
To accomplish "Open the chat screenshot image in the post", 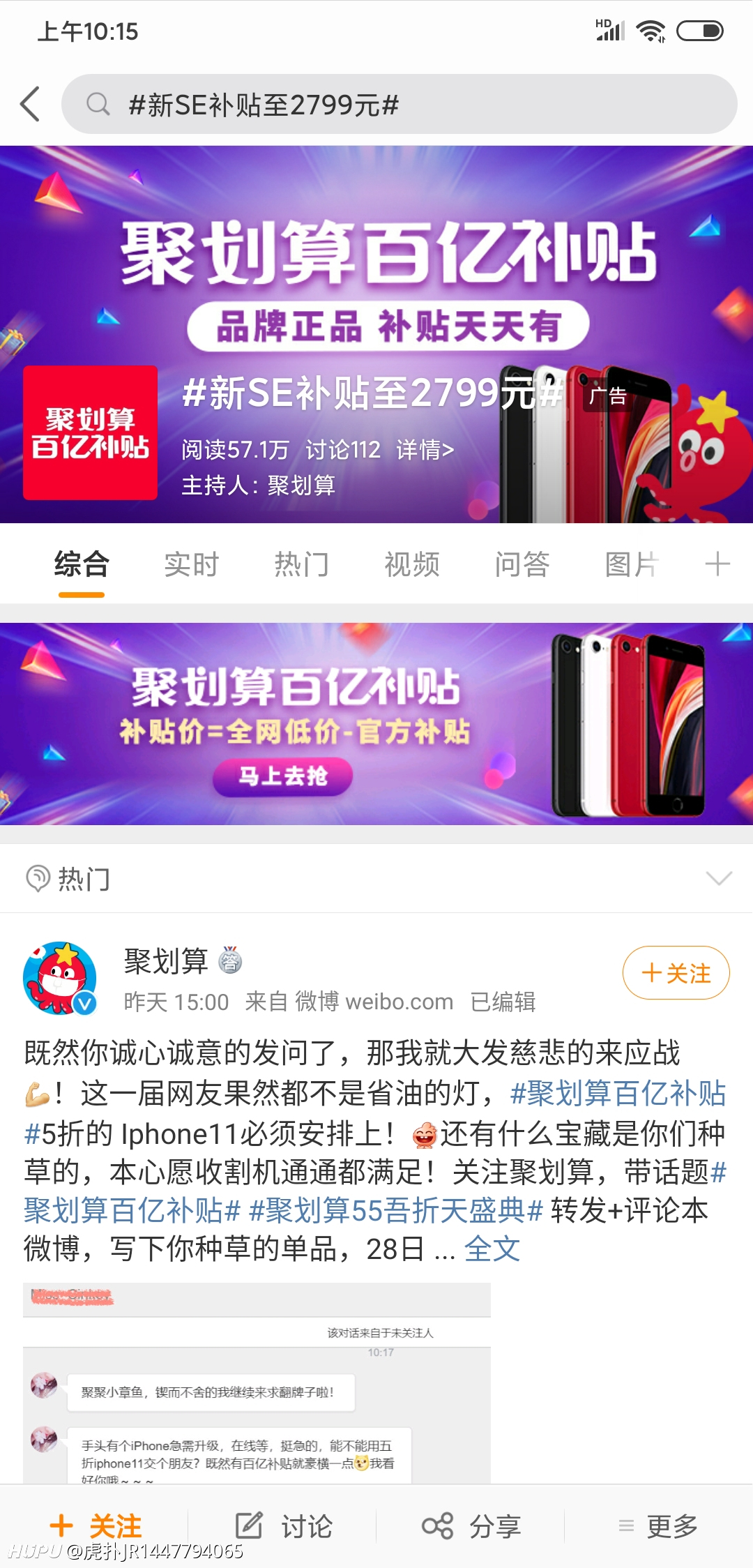I will (257, 1382).
